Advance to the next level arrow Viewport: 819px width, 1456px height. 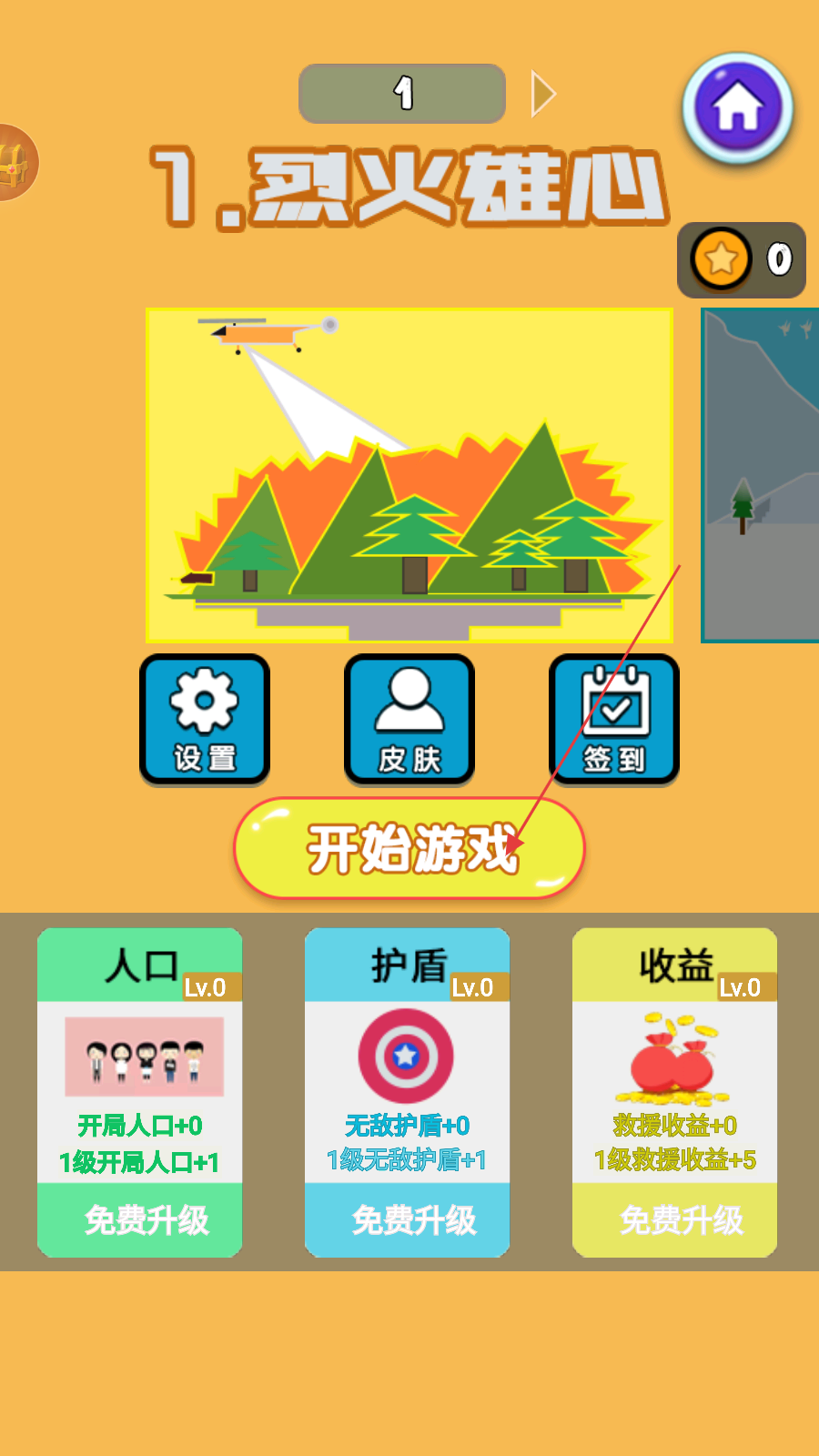[x=543, y=94]
